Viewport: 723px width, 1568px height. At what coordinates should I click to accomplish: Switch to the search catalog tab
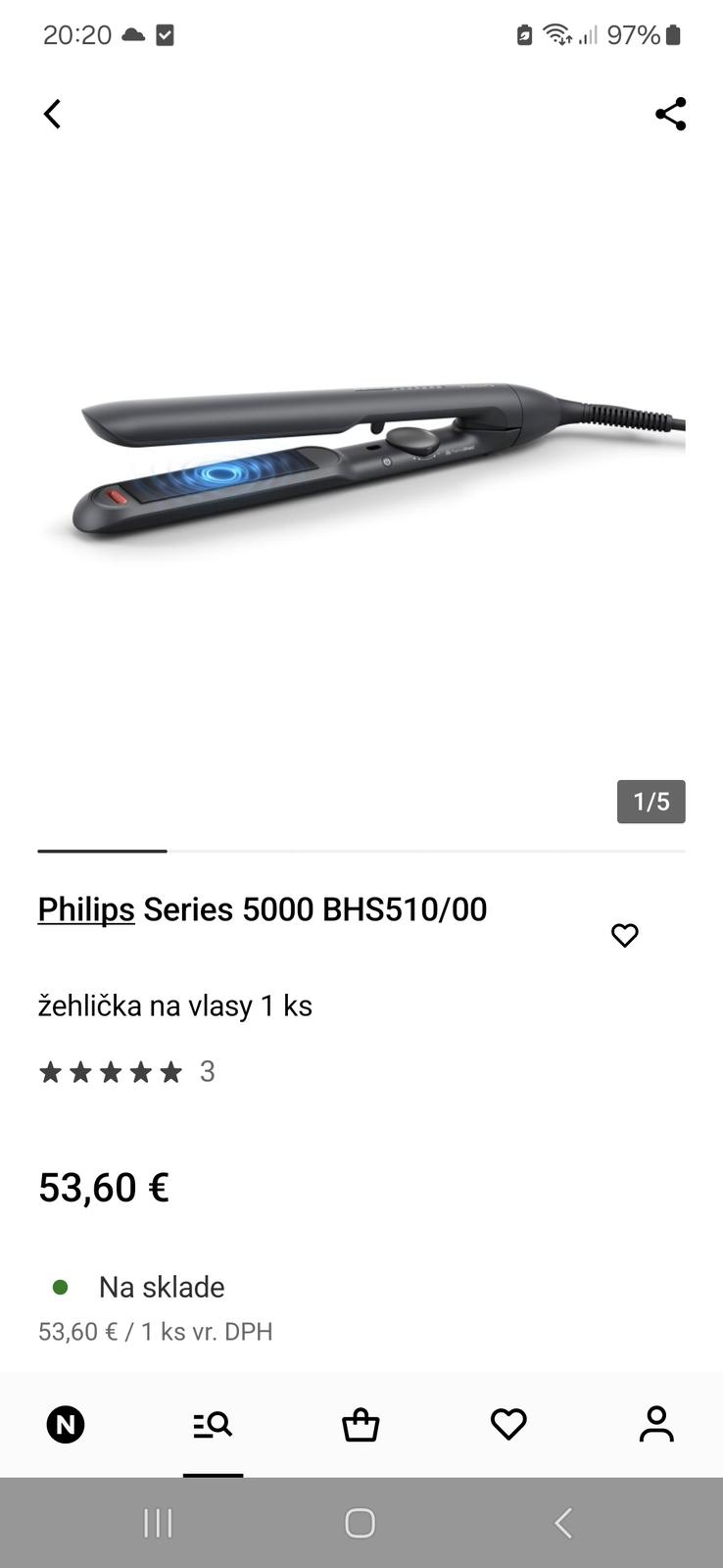click(x=213, y=1424)
